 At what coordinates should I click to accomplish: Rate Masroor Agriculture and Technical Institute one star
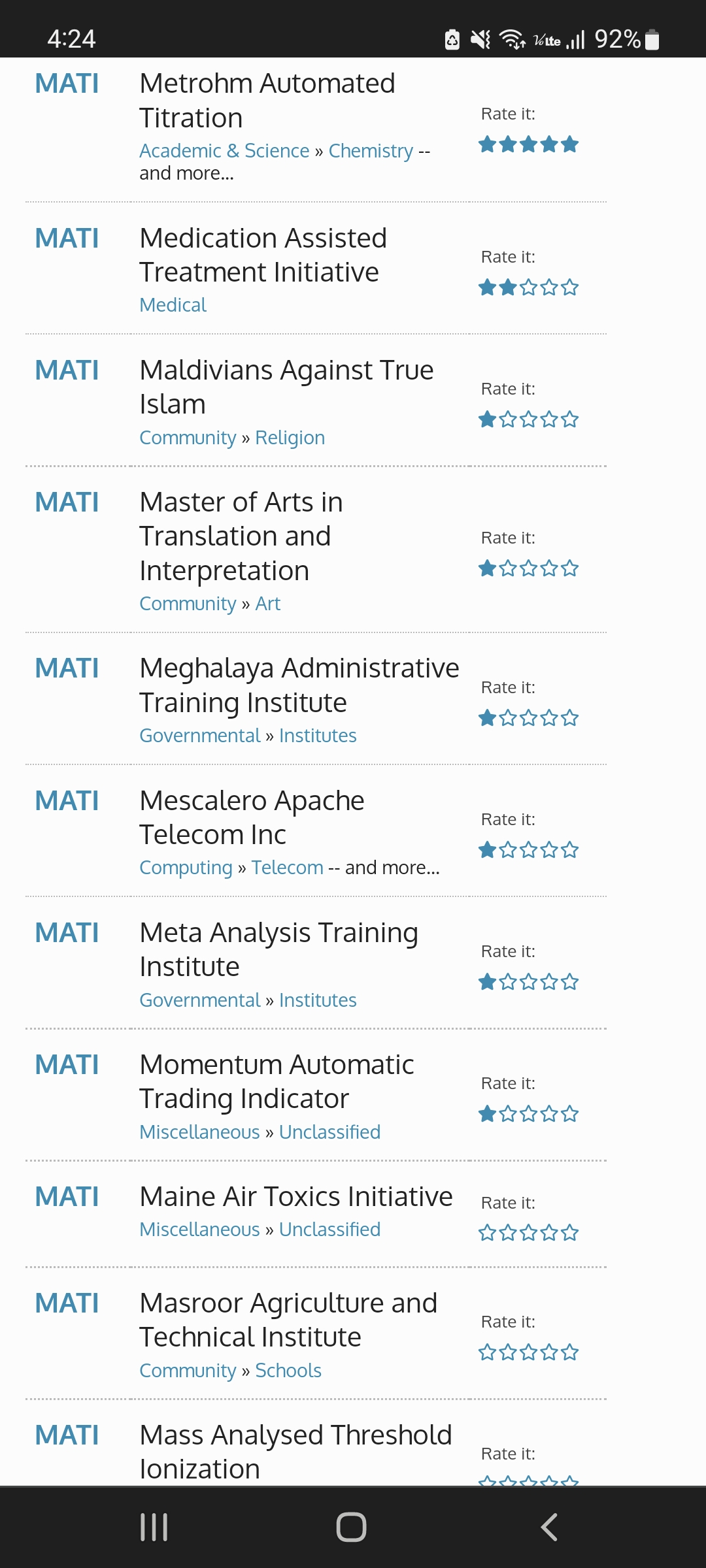pyautogui.click(x=487, y=1352)
